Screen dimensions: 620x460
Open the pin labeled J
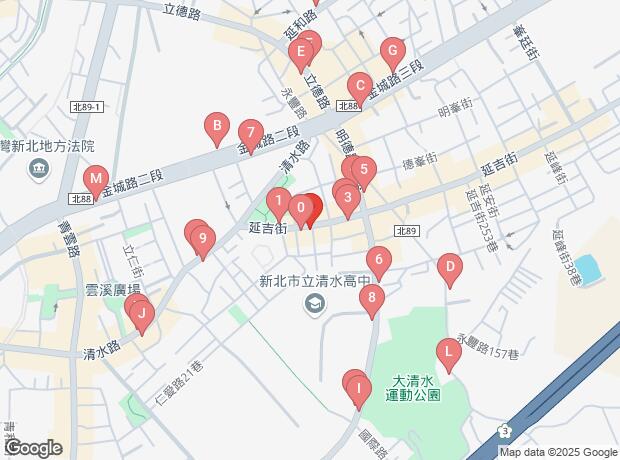(141, 317)
